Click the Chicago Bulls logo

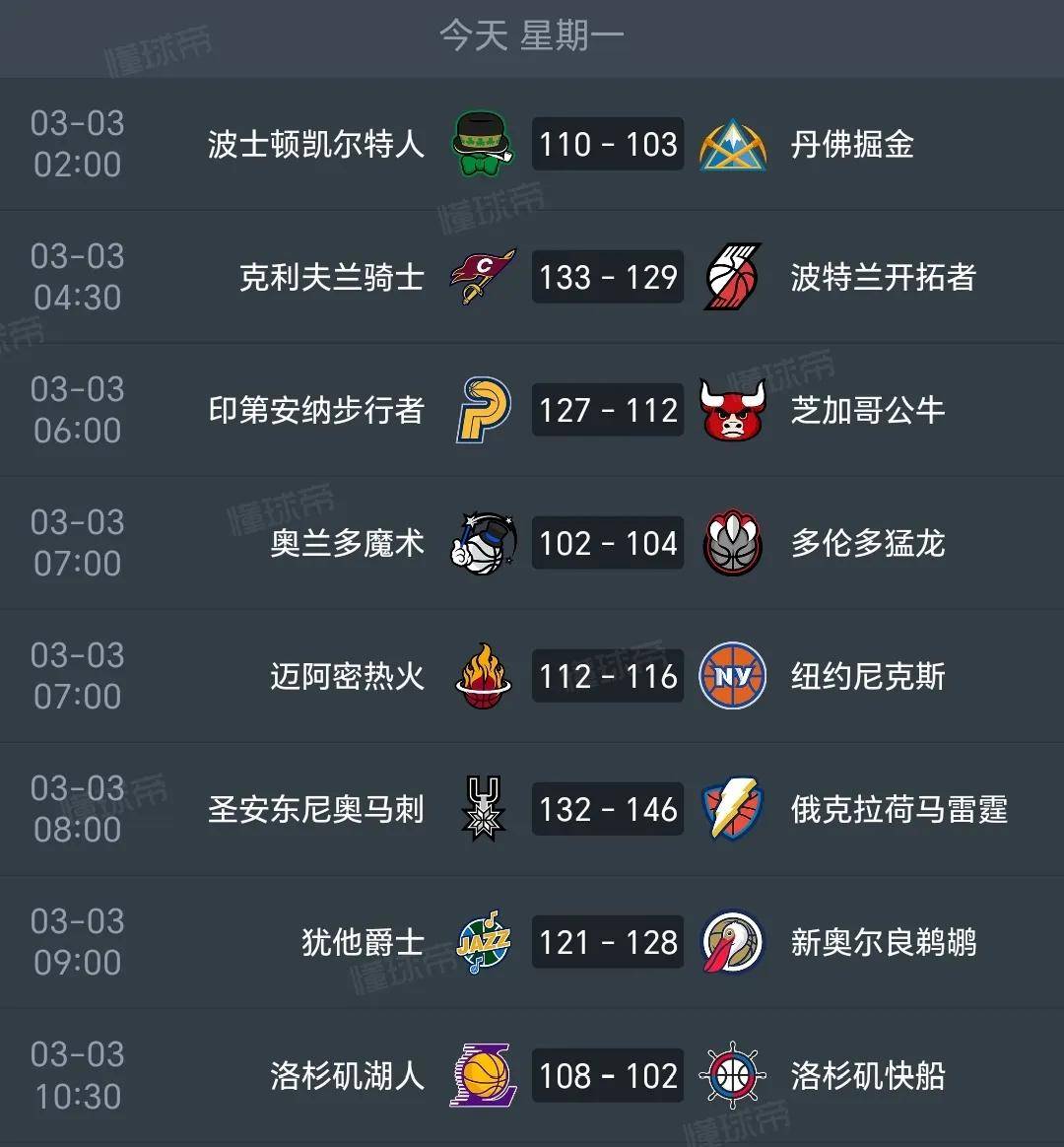pos(732,410)
